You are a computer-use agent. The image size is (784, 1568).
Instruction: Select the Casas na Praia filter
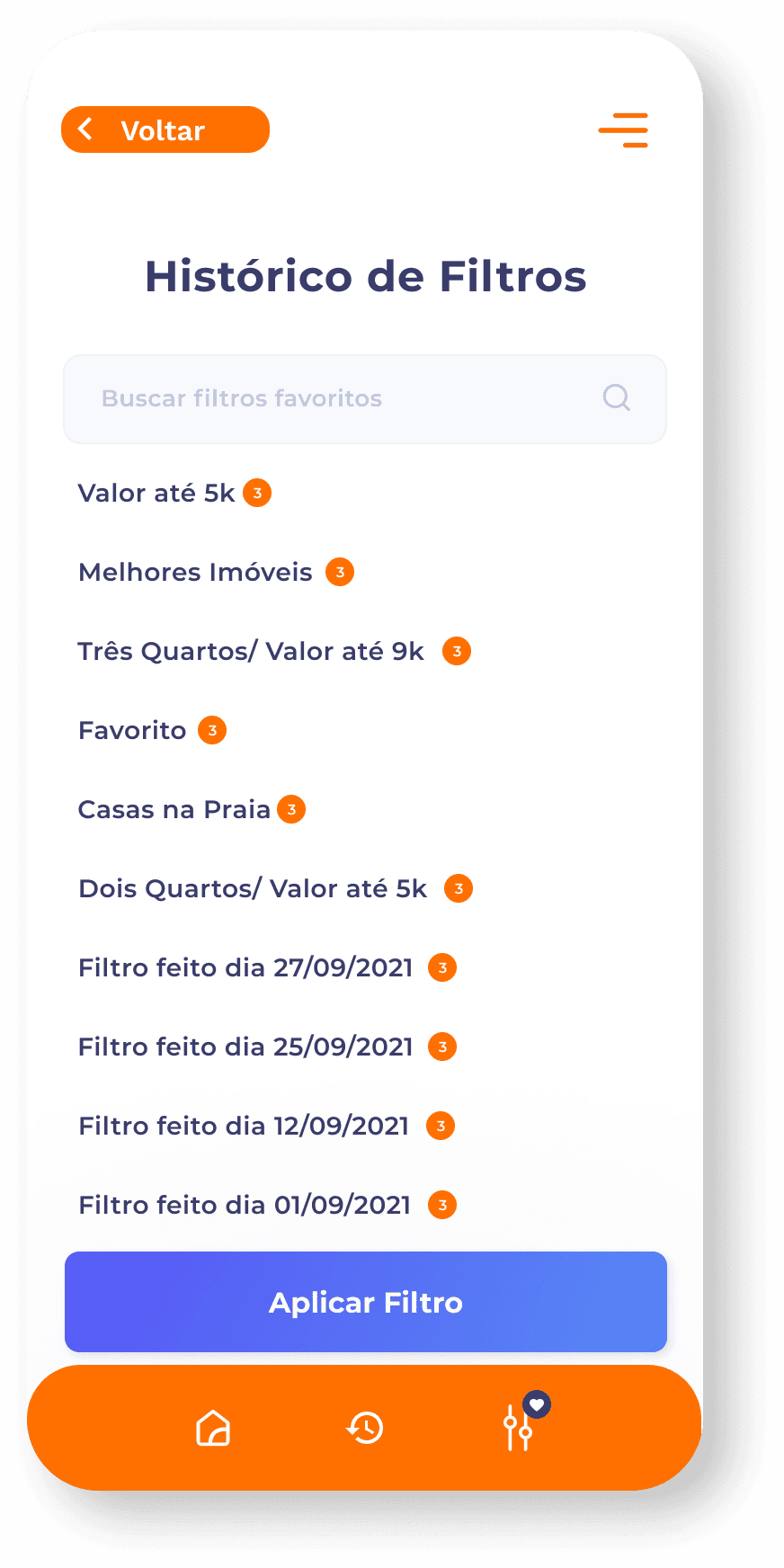pos(174,809)
